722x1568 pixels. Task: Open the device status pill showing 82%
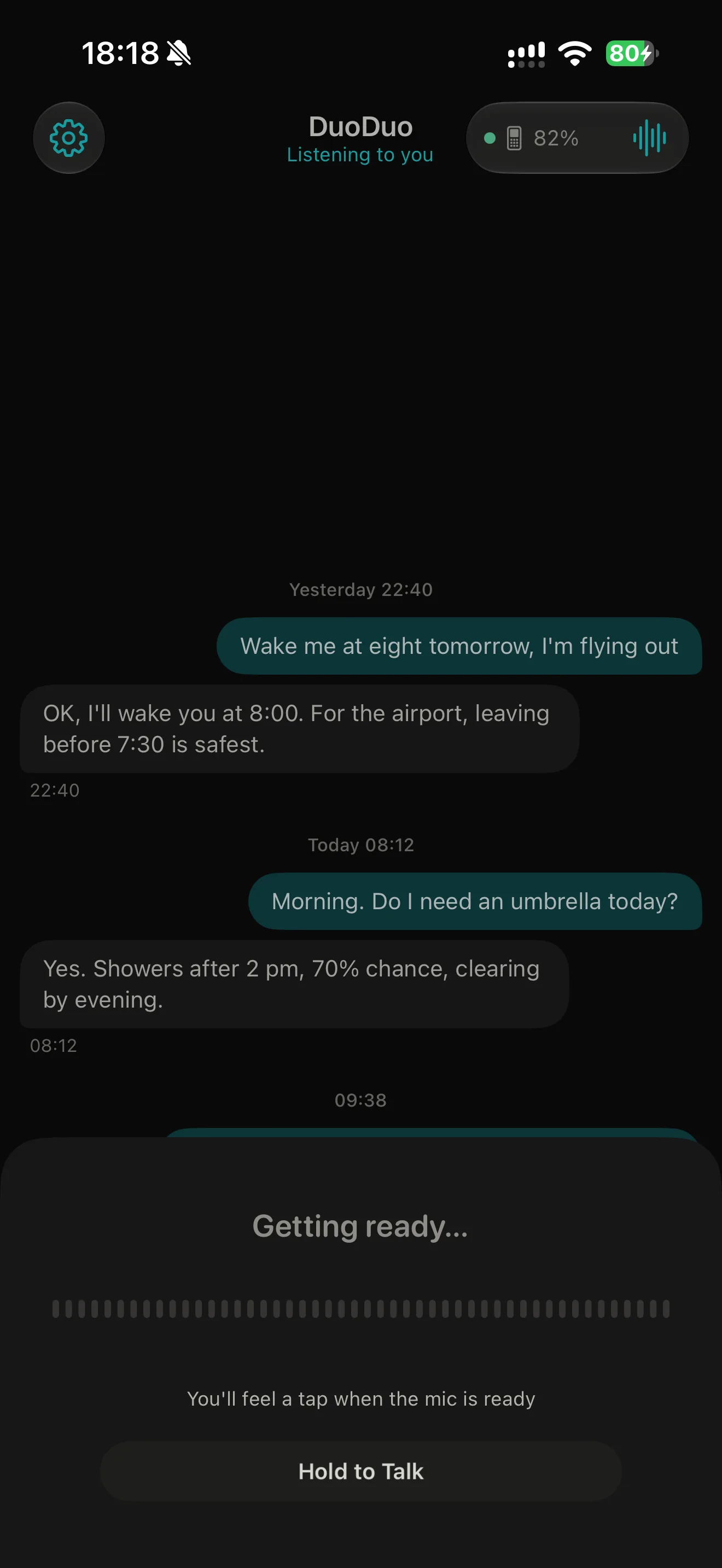[577, 138]
